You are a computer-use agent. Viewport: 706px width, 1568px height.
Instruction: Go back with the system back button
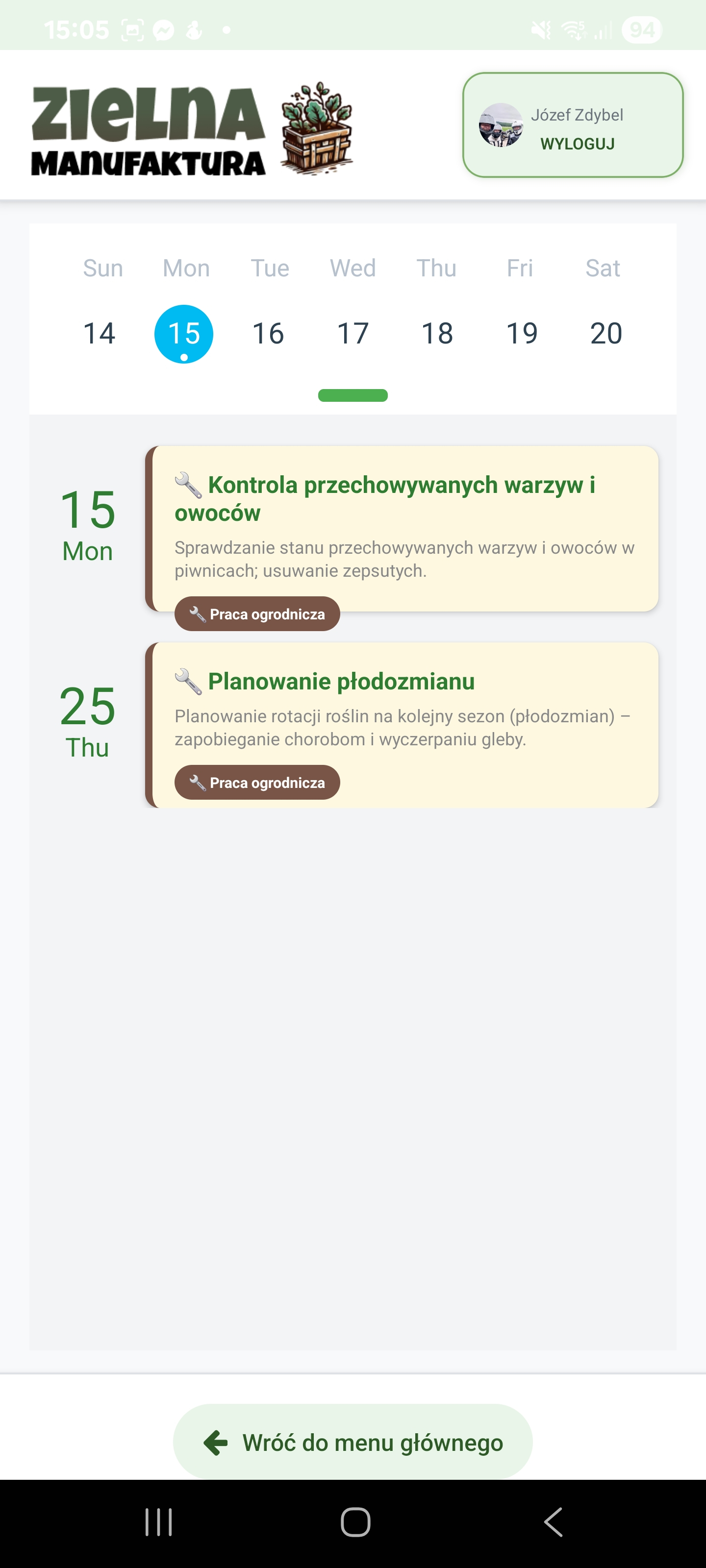(553, 1522)
